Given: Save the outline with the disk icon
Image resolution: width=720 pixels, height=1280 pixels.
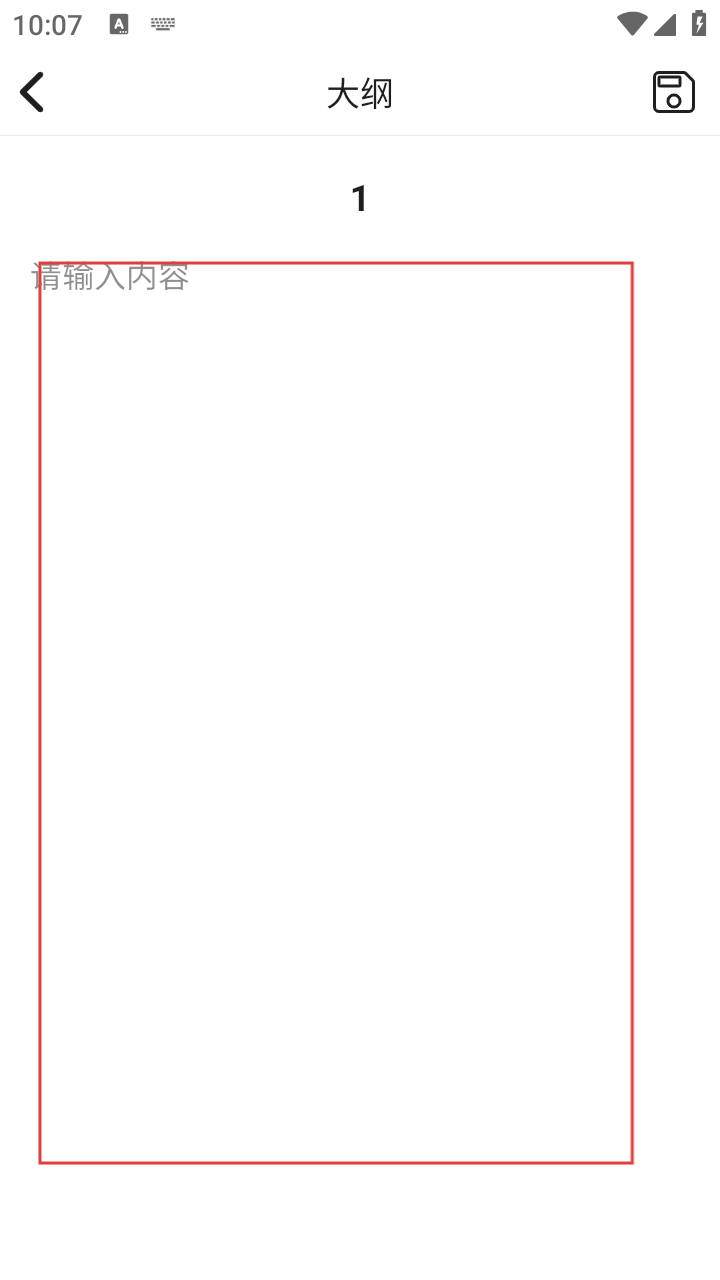Looking at the screenshot, I should 674,92.
